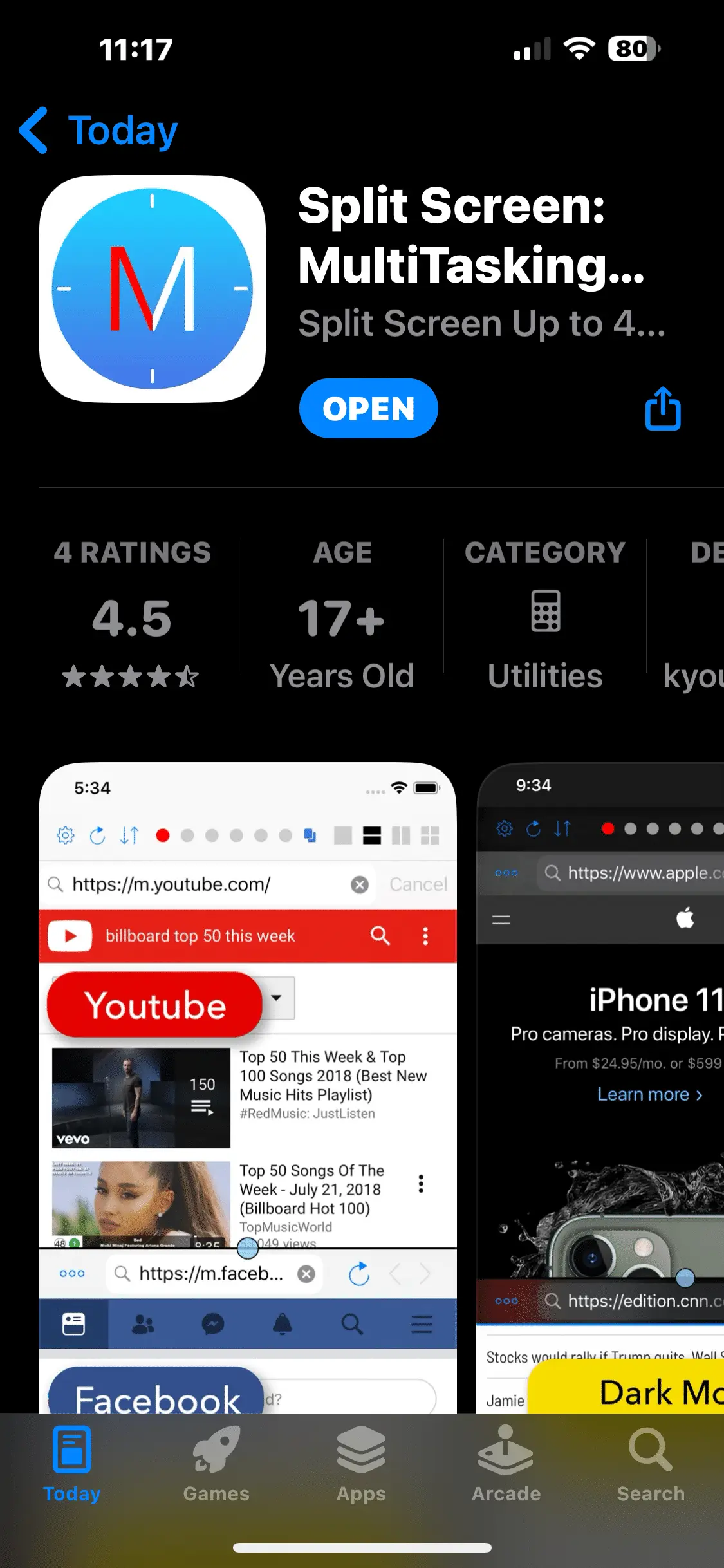View the 17+ age rating info
Image resolution: width=724 pixels, height=1568 pixels.
point(342,618)
